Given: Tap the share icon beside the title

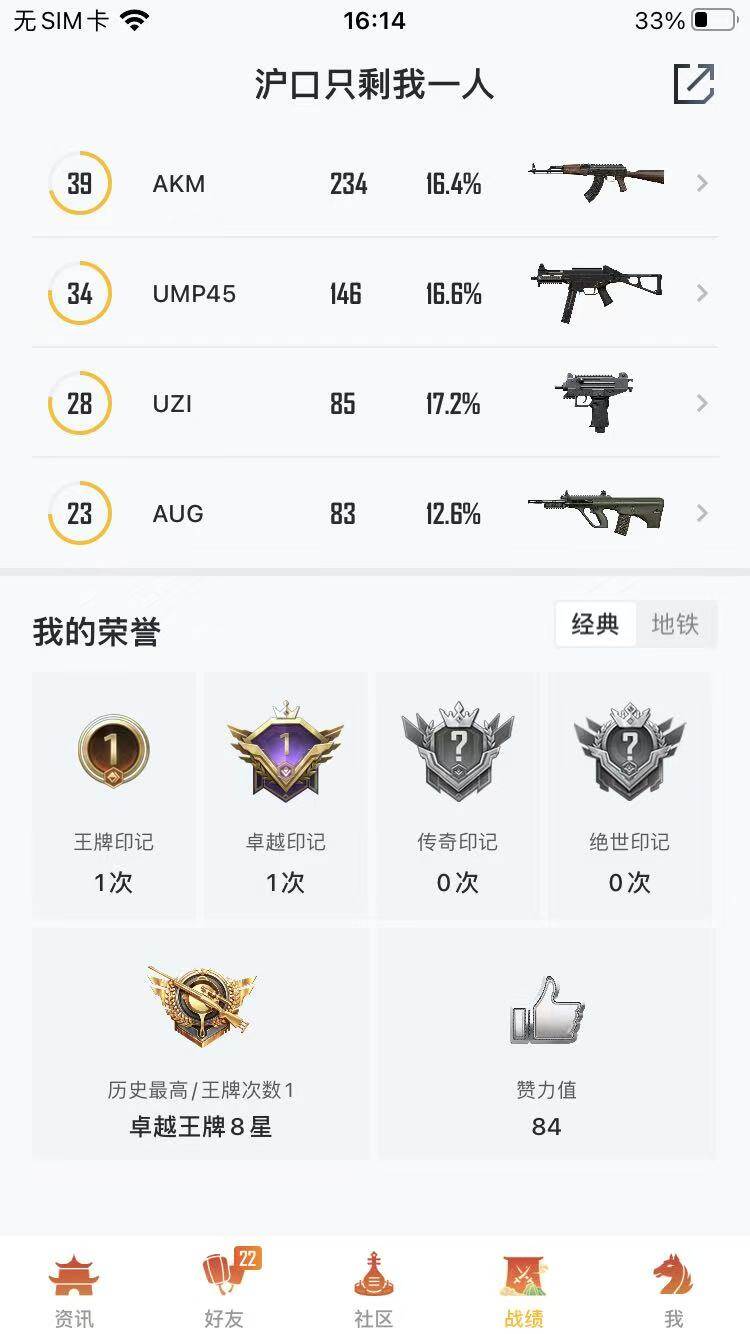Looking at the screenshot, I should pyautogui.click(x=696, y=85).
